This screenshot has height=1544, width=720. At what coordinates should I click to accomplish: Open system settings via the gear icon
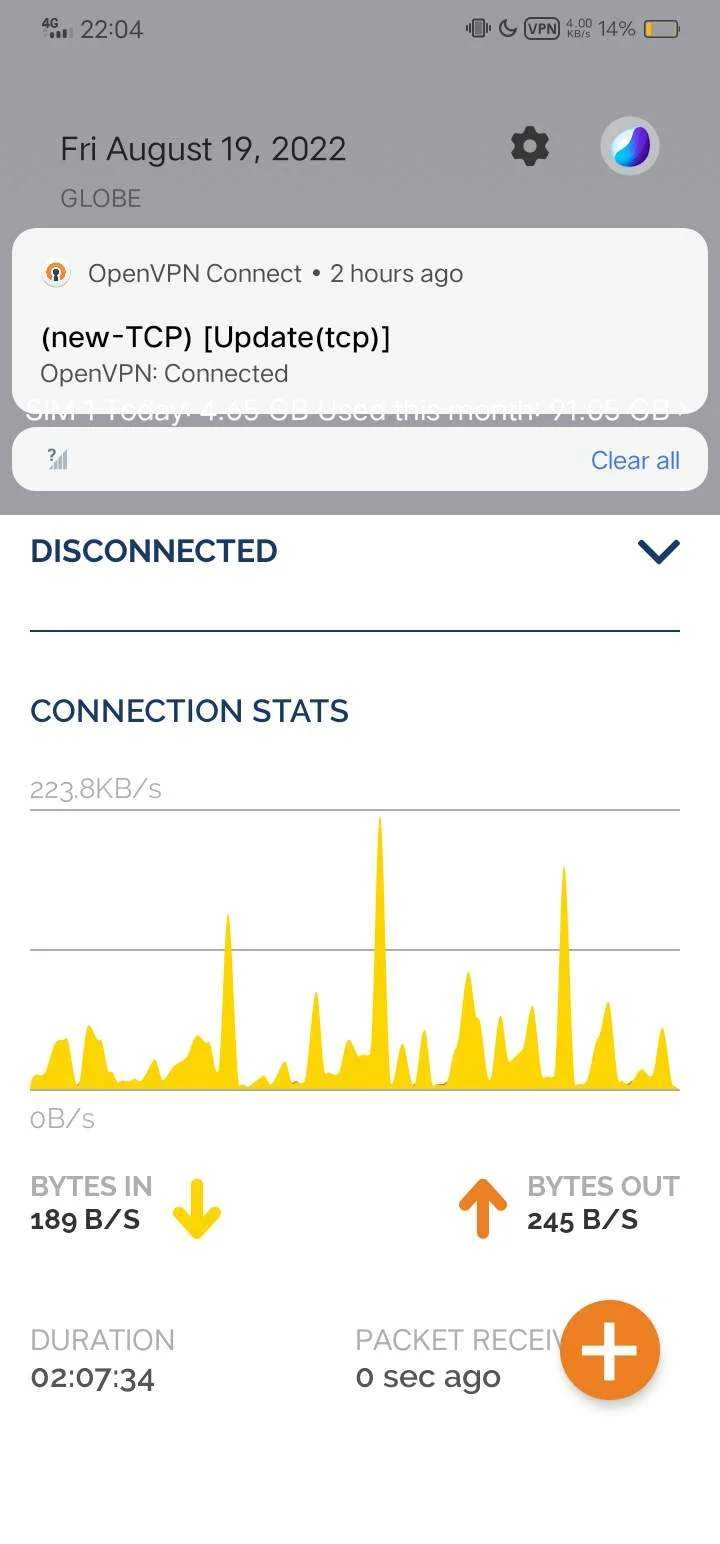(530, 147)
